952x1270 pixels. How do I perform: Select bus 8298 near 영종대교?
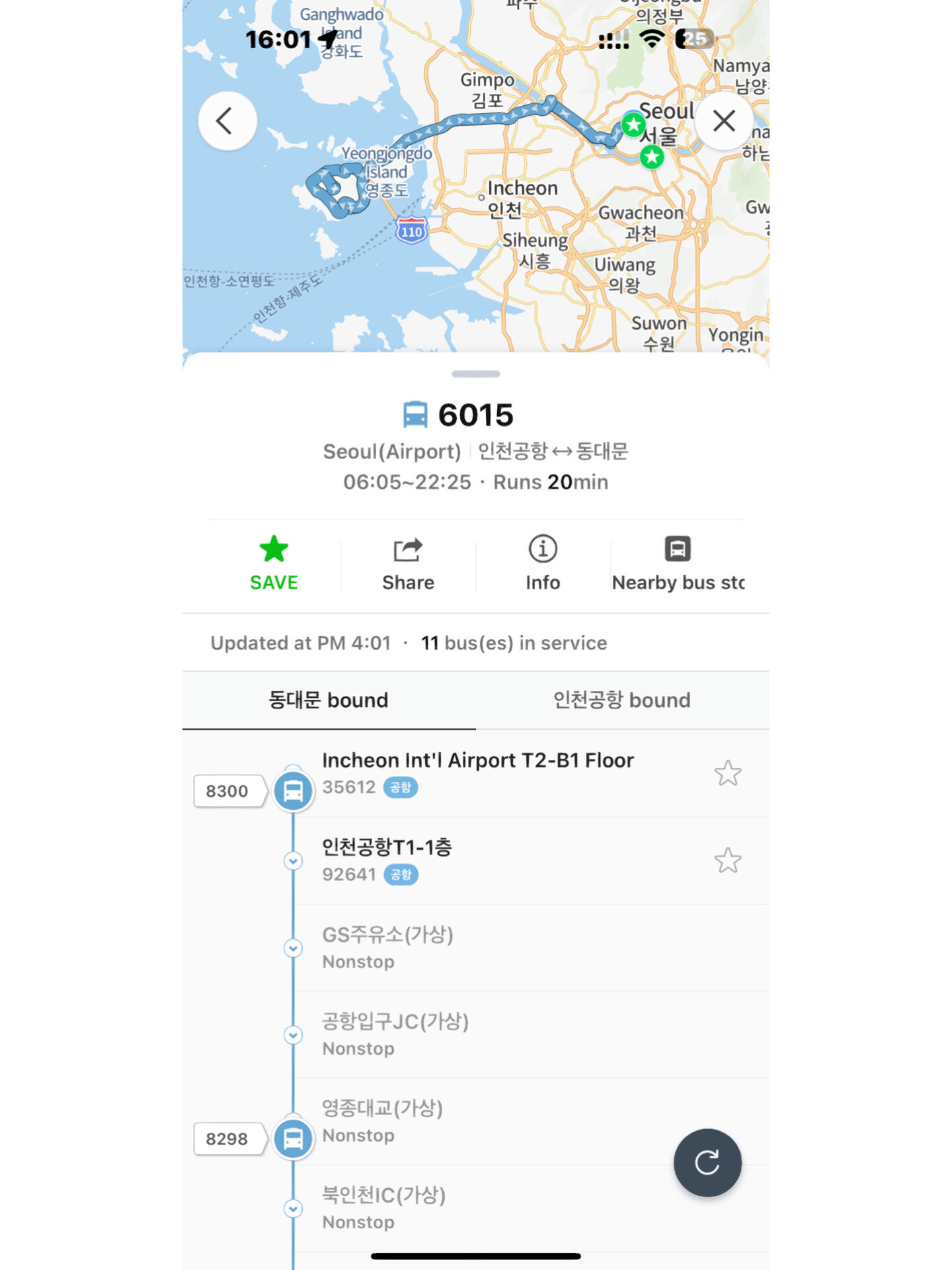point(227,1138)
